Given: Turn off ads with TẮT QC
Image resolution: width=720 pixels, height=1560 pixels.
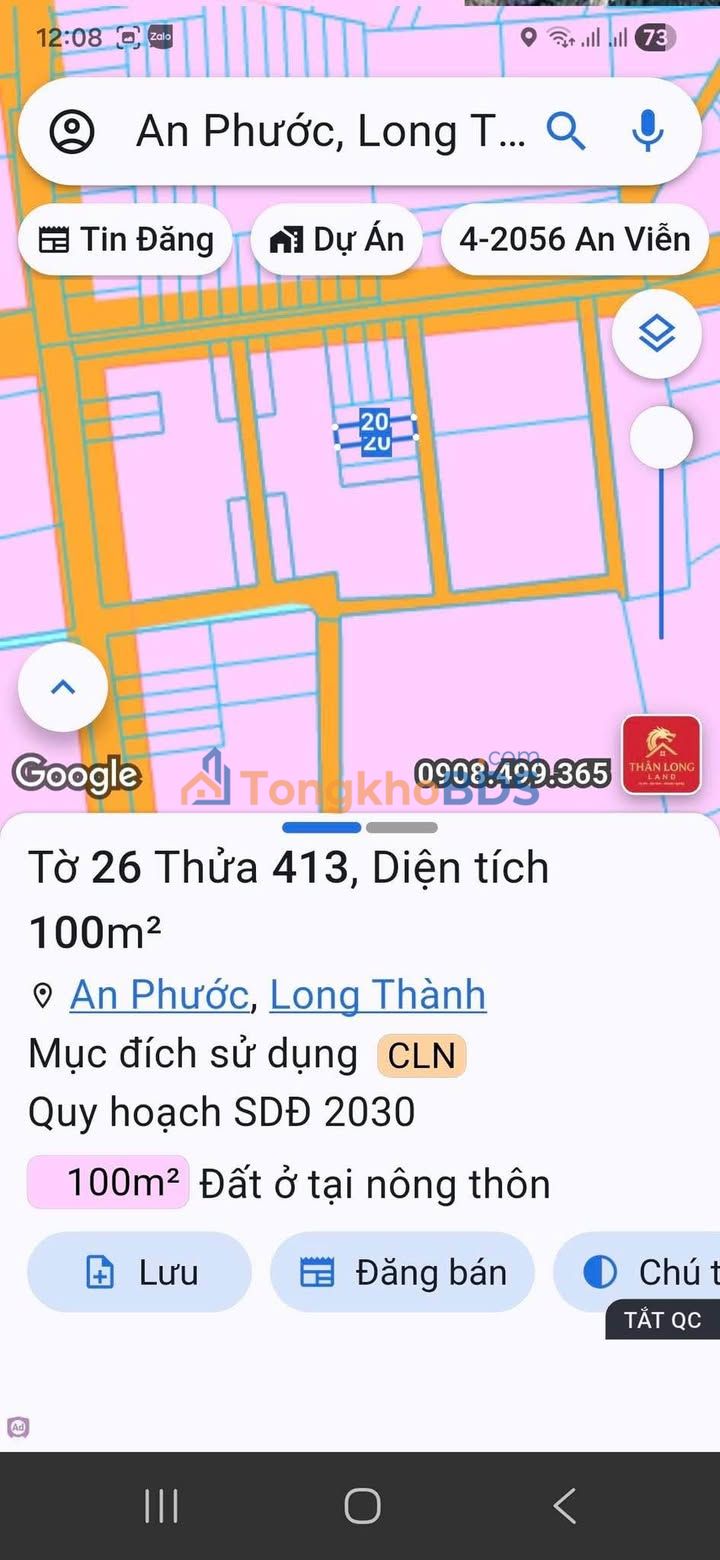Looking at the screenshot, I should tap(663, 1320).
